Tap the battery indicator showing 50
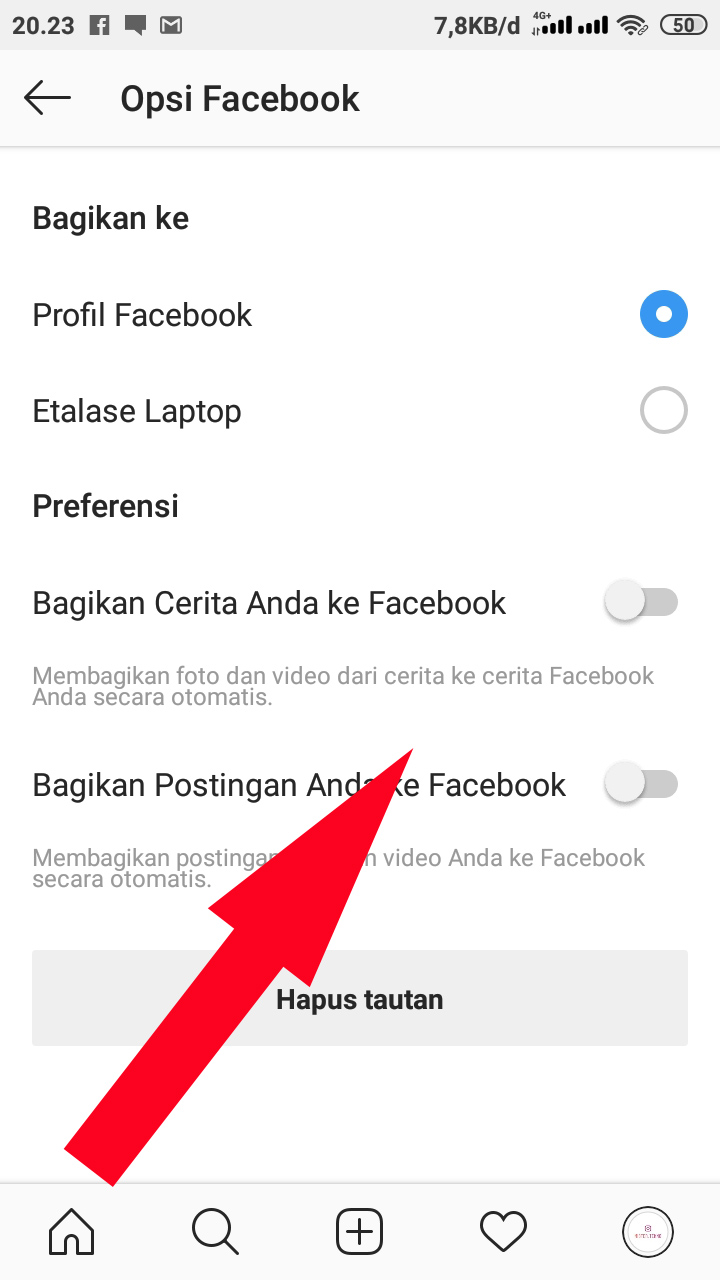This screenshot has height=1280, width=720. click(684, 25)
